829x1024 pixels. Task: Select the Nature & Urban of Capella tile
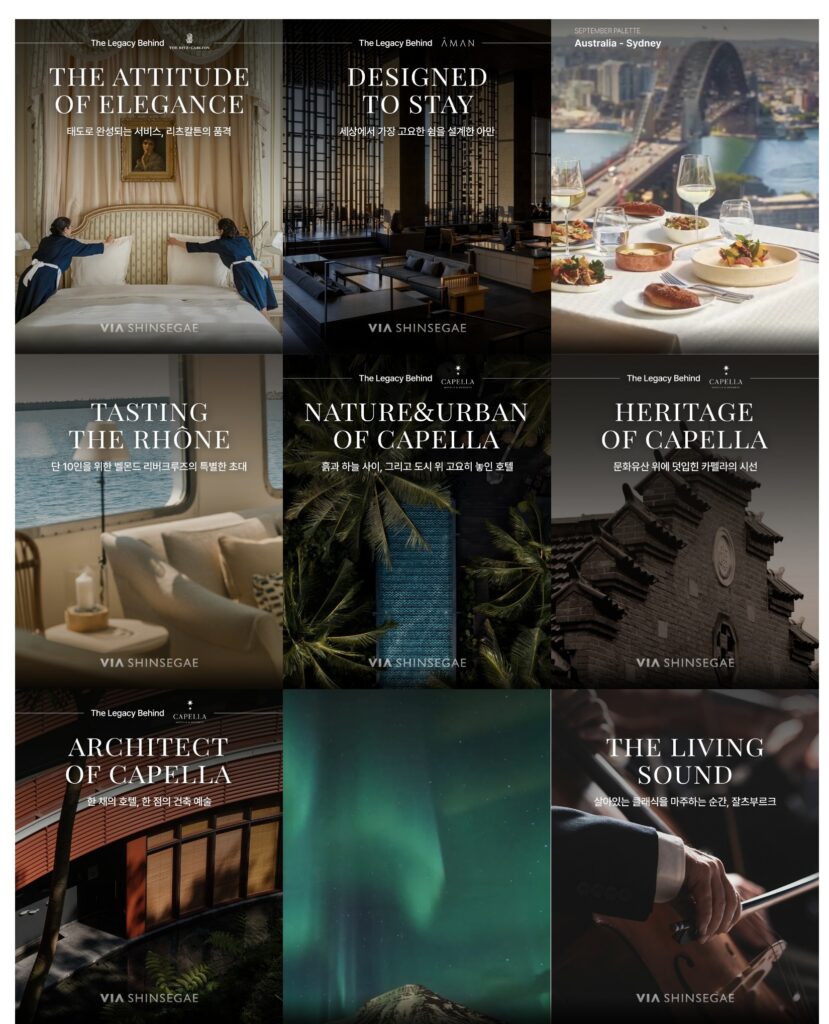coord(416,521)
